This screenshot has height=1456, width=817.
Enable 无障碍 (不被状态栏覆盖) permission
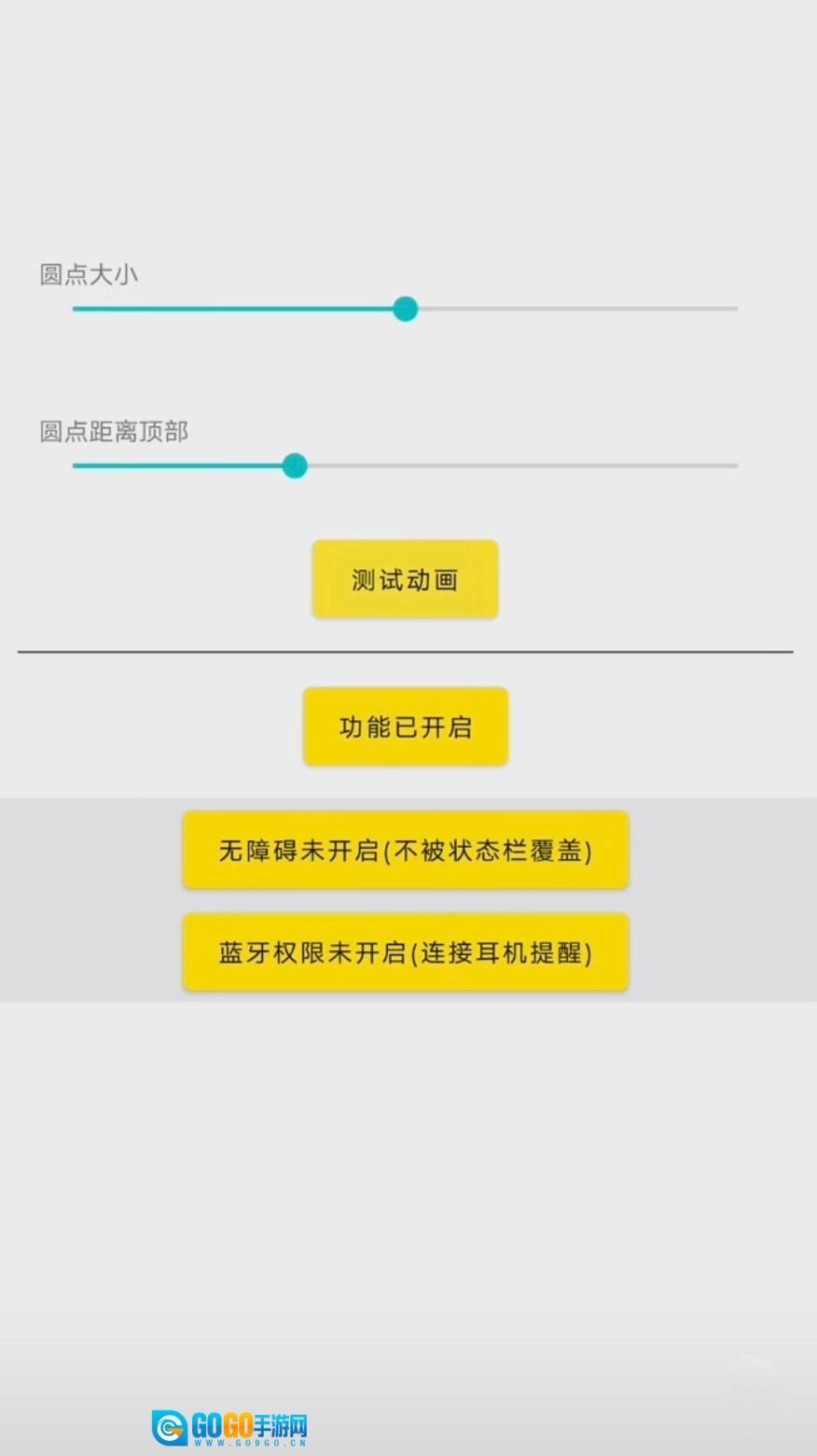pyautogui.click(x=405, y=850)
